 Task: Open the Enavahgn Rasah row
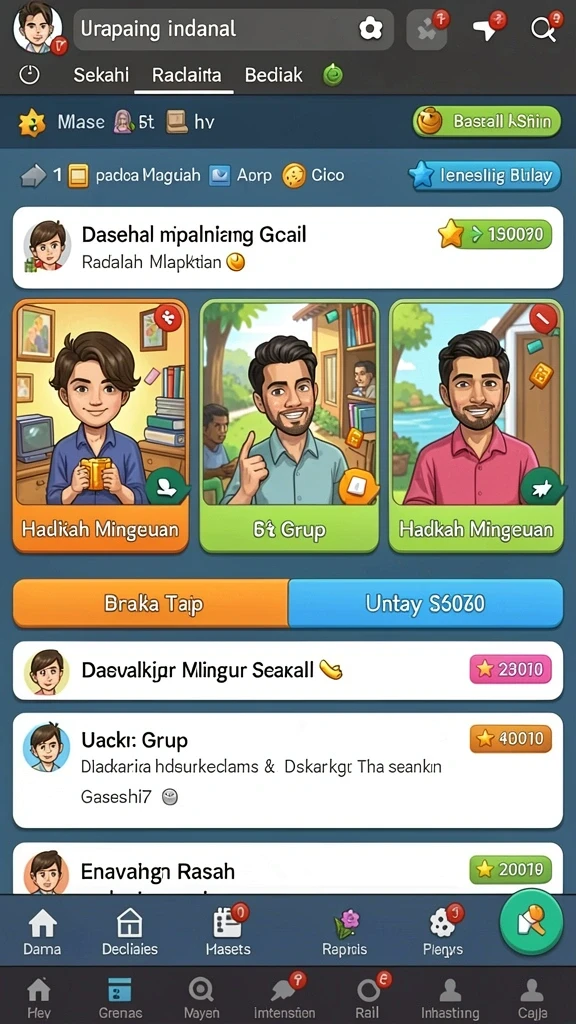point(288,869)
